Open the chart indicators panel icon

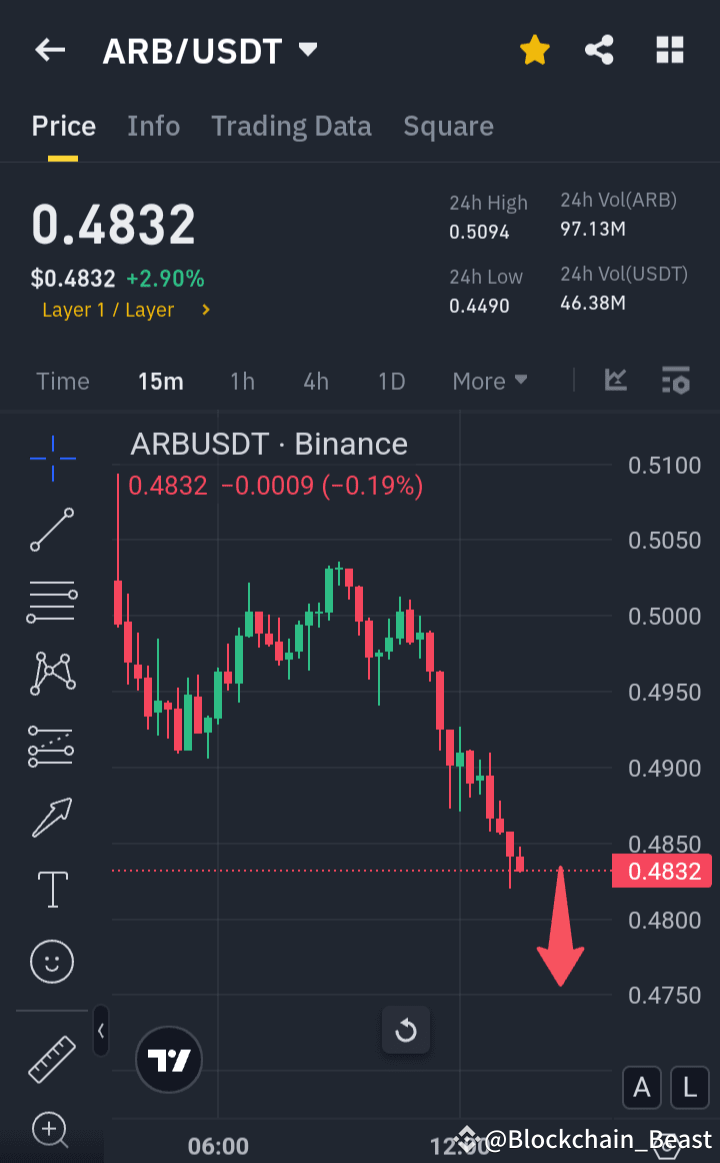(x=616, y=381)
